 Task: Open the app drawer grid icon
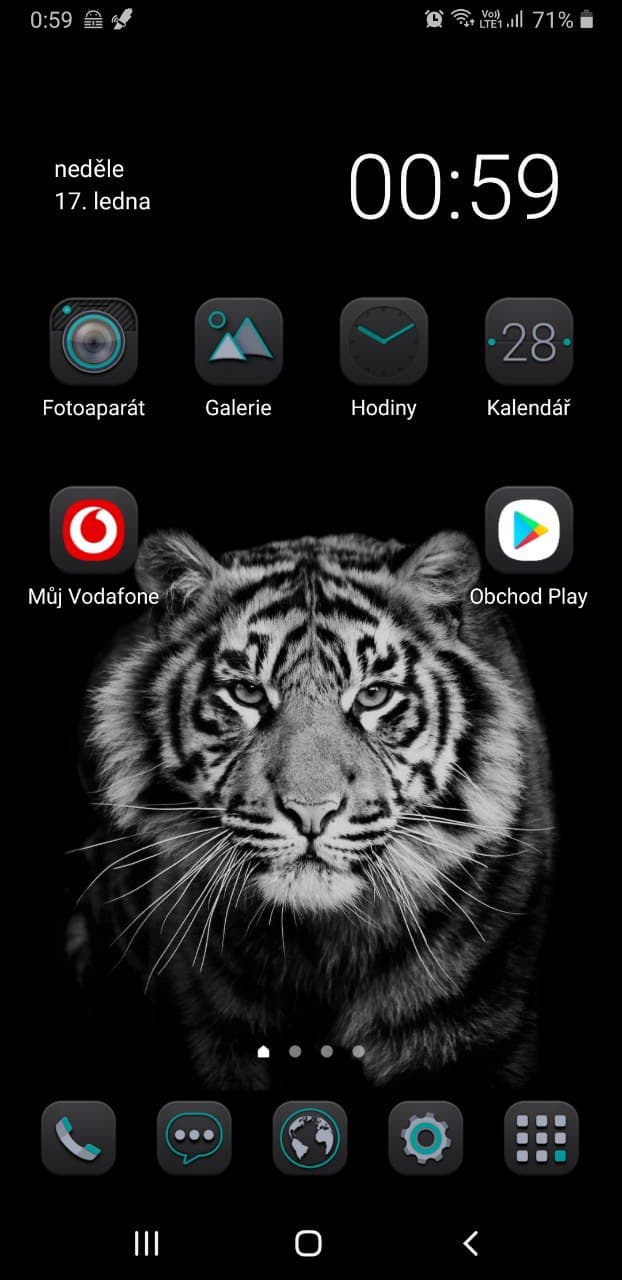pyautogui.click(x=542, y=1138)
